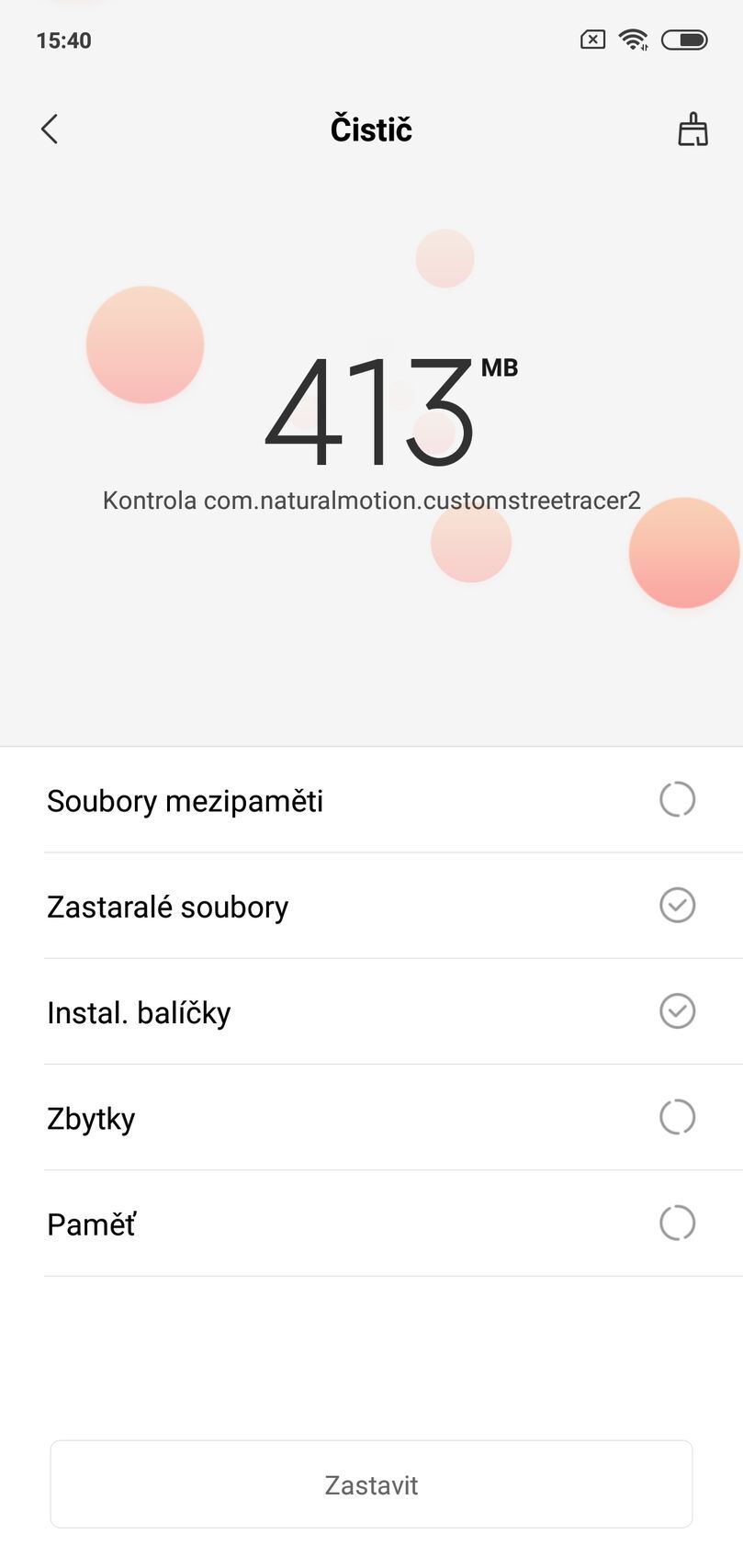Click the SIM card error status icon
This screenshot has width=743, height=1568.
pyautogui.click(x=592, y=39)
